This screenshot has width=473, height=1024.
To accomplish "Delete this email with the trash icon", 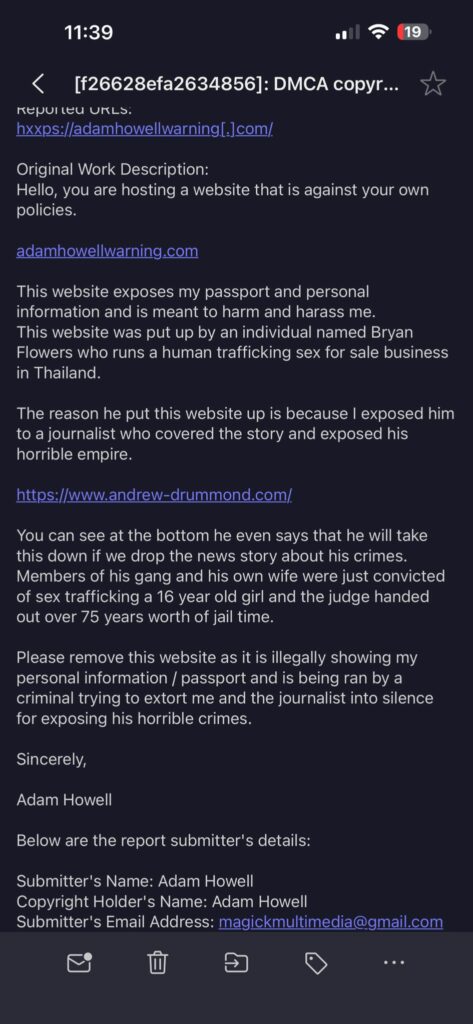I will point(157,963).
